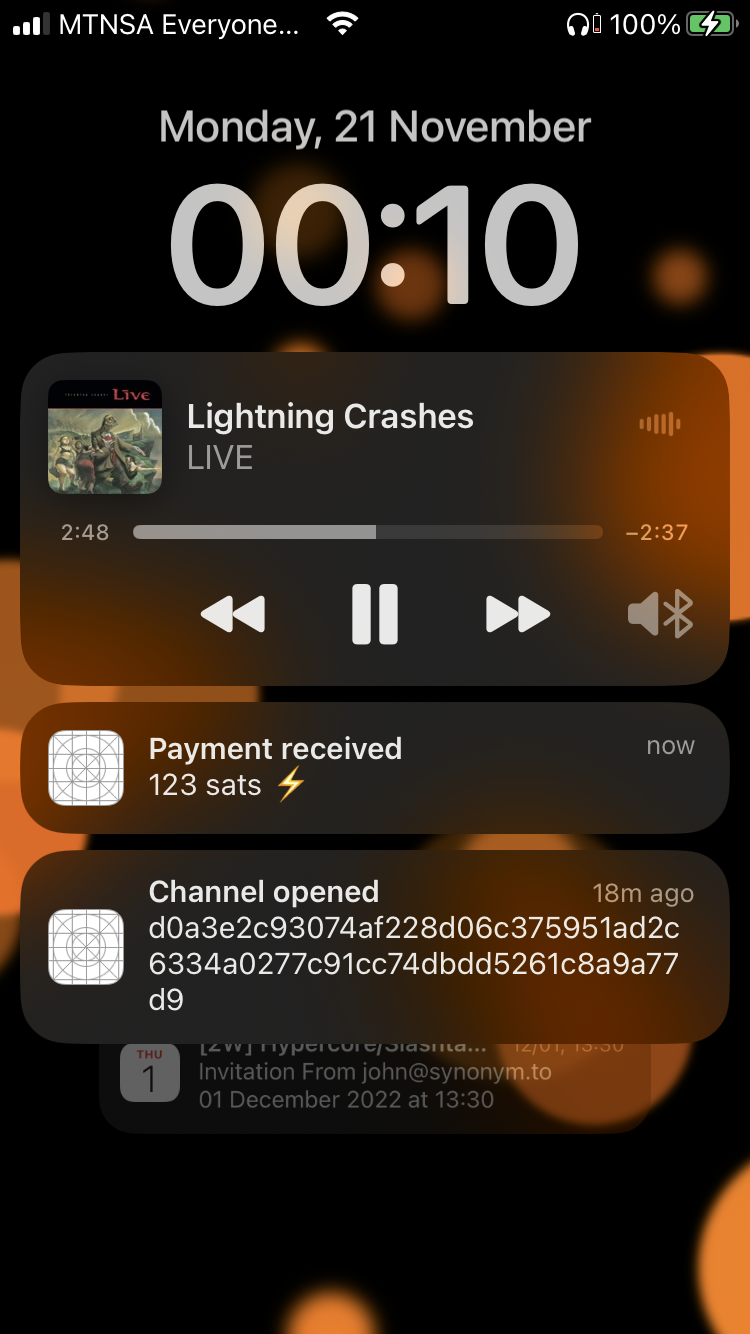Skip back to the previous track
This screenshot has width=750, height=1334.
233,614
